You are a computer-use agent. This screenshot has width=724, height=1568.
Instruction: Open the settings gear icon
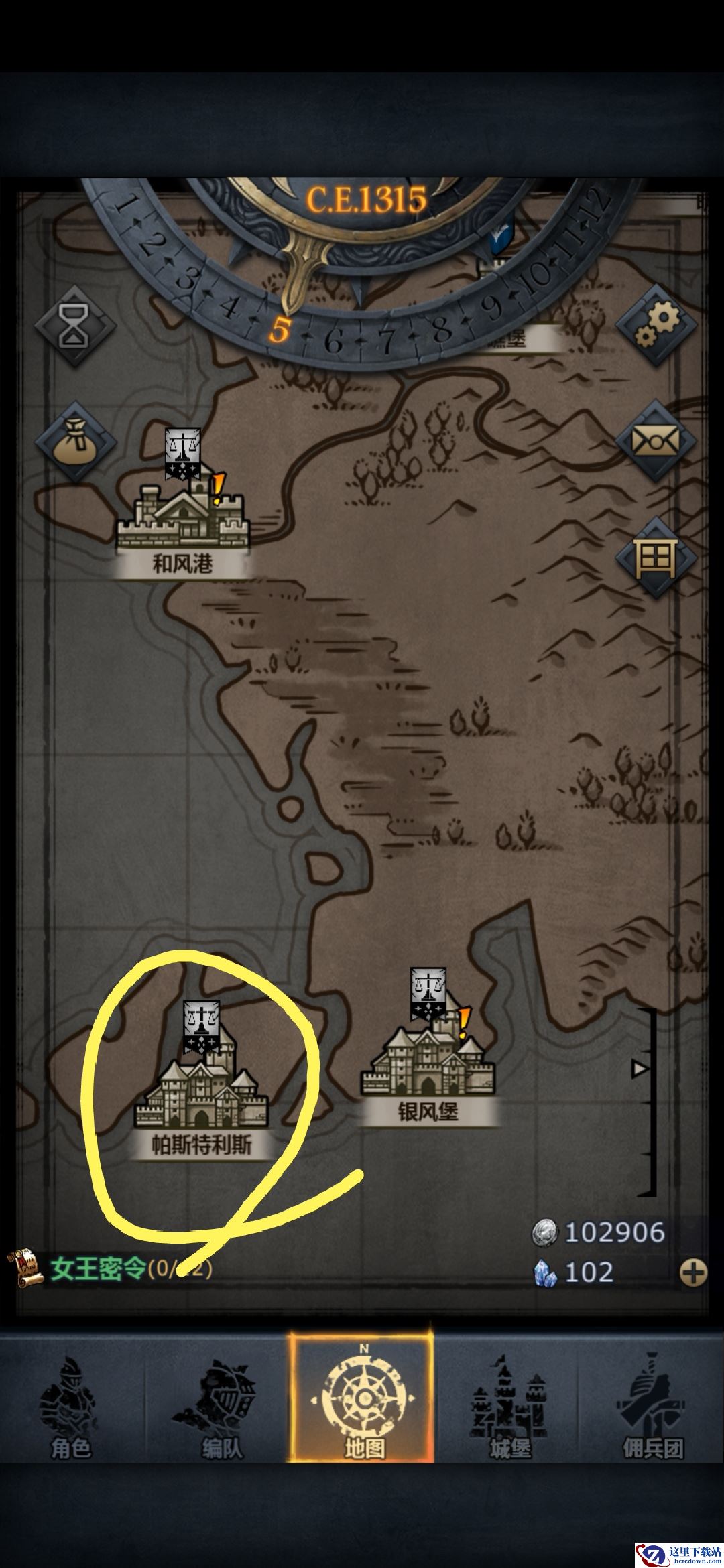[x=656, y=324]
